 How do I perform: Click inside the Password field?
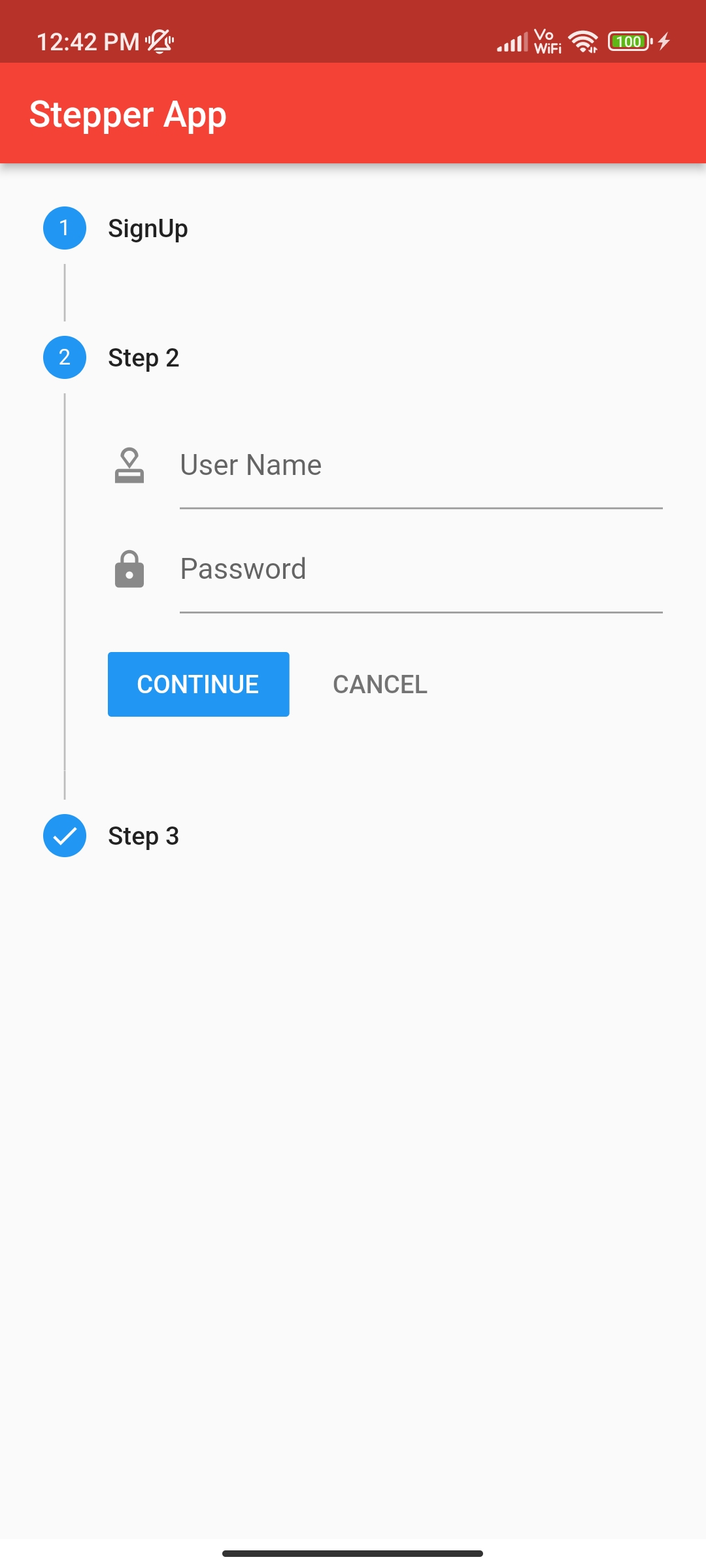click(418, 569)
